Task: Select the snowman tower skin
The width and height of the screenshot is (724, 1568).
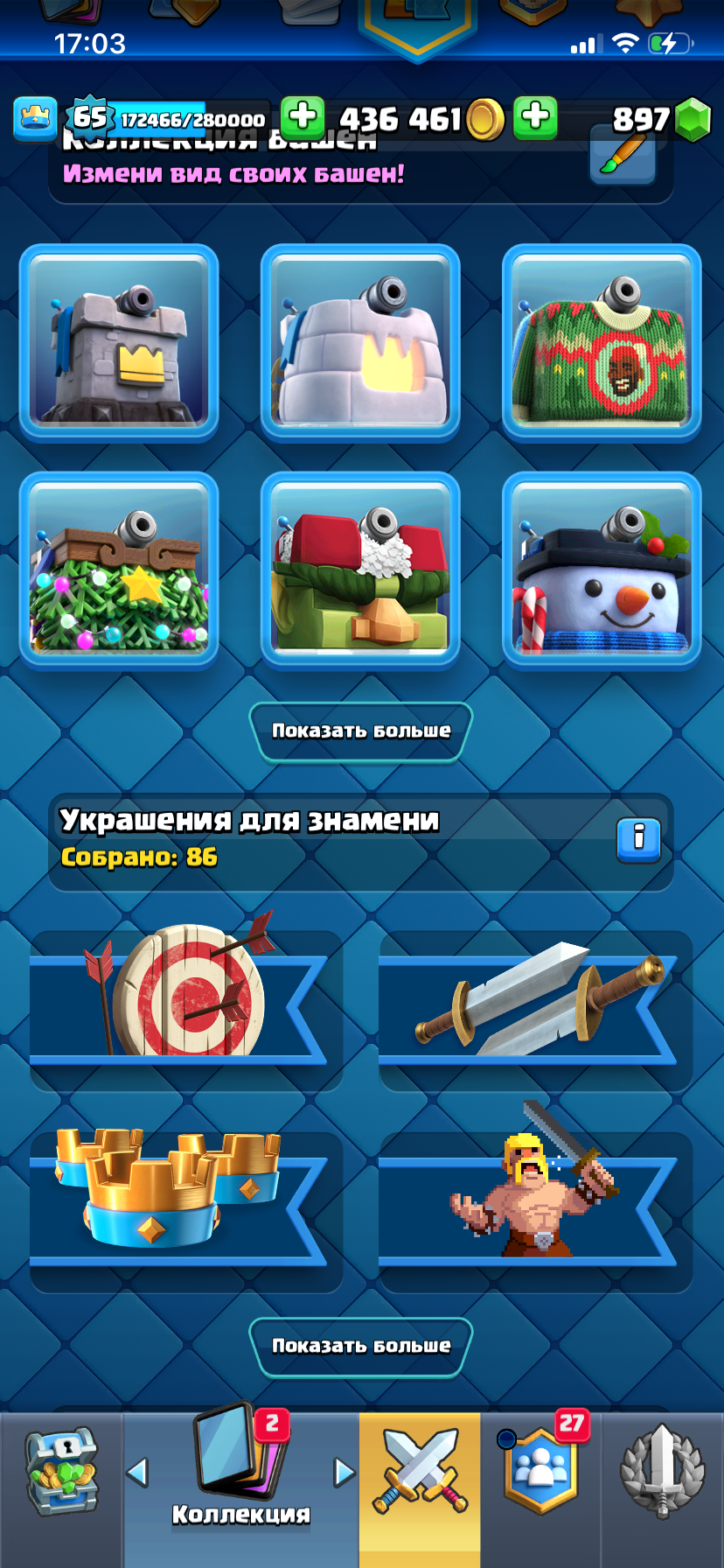Action: point(602,570)
